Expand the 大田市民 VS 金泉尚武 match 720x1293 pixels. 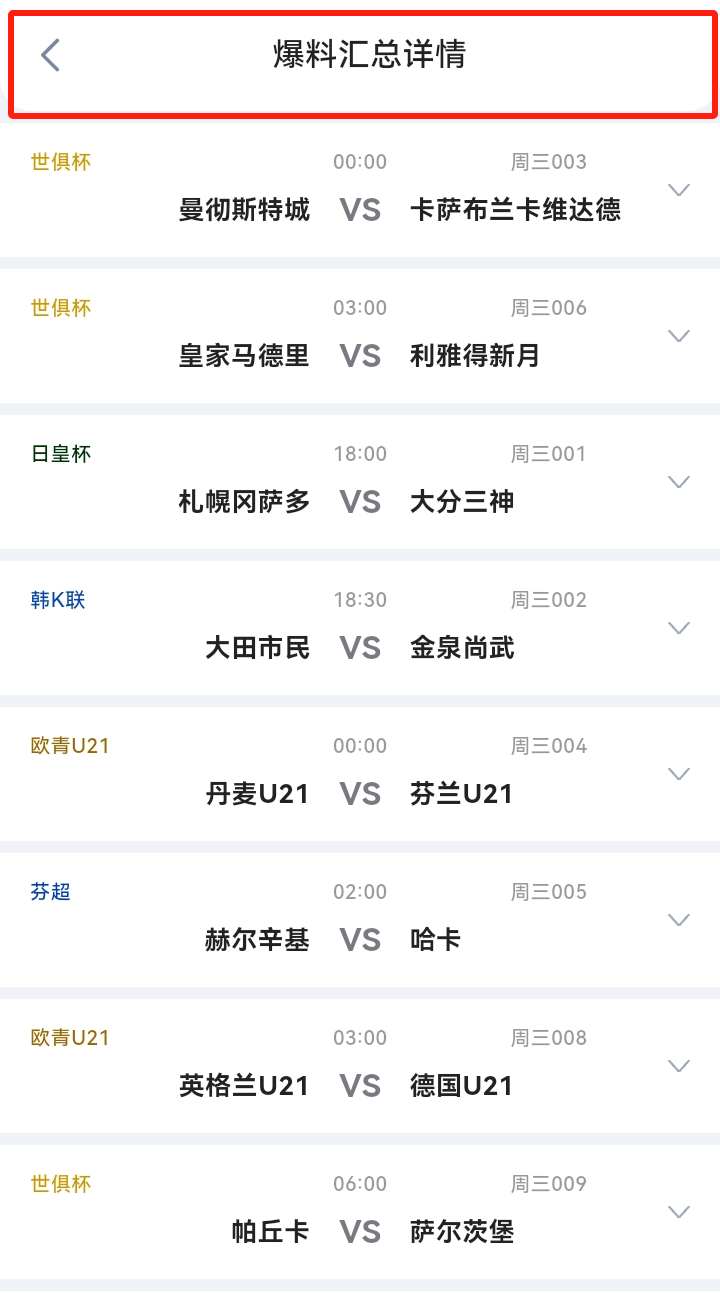coord(679,628)
